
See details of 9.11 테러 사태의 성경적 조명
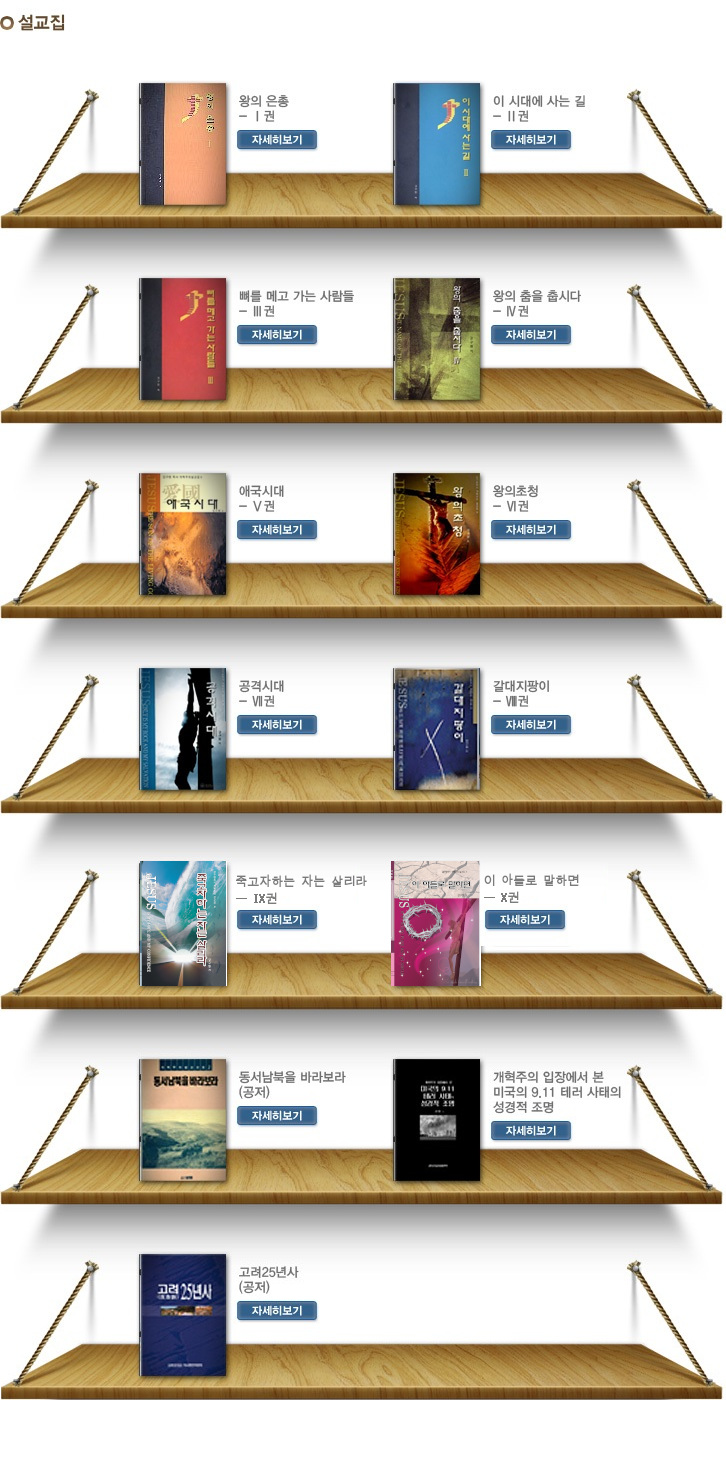[530, 1130]
